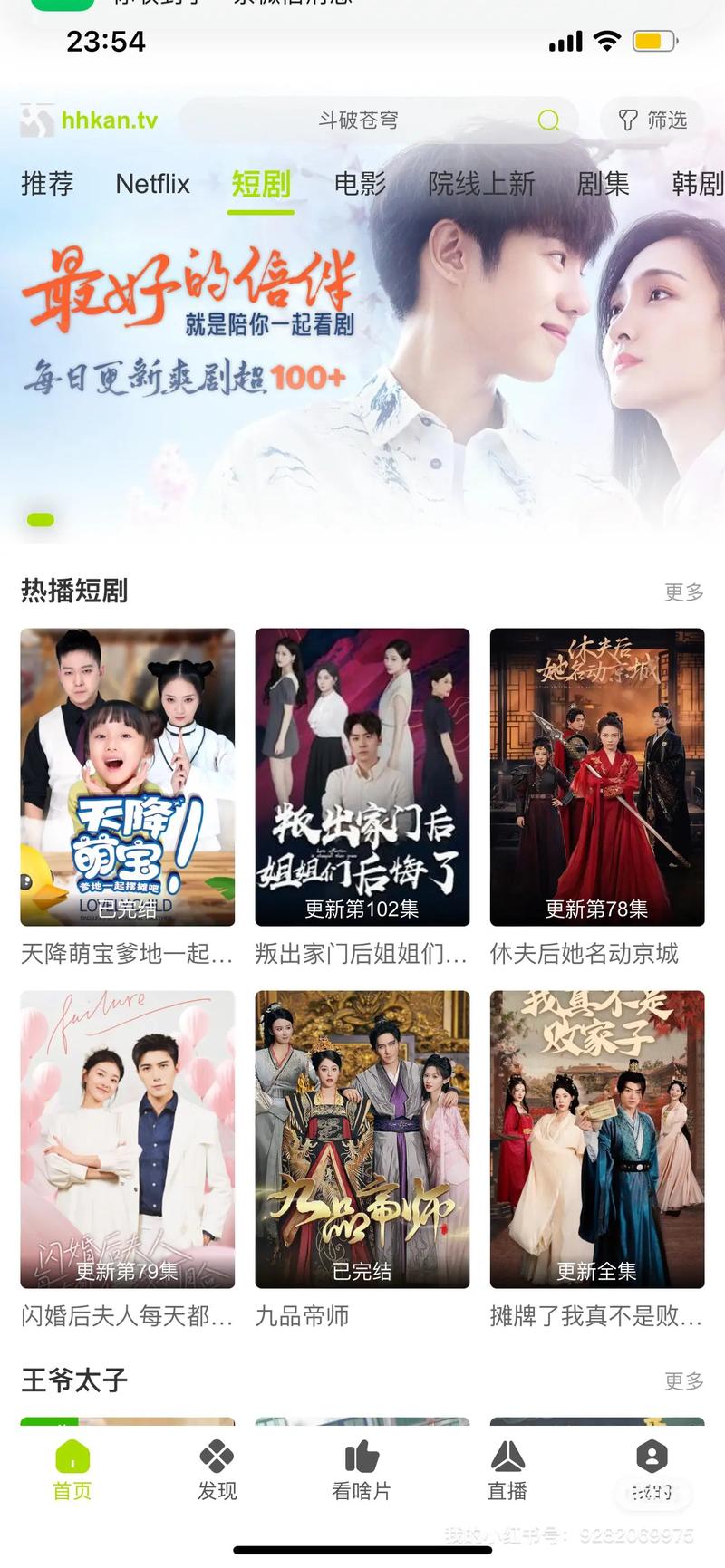Image resolution: width=725 pixels, height=1568 pixels.
Task: Open the 剧集 tab
Action: (603, 184)
